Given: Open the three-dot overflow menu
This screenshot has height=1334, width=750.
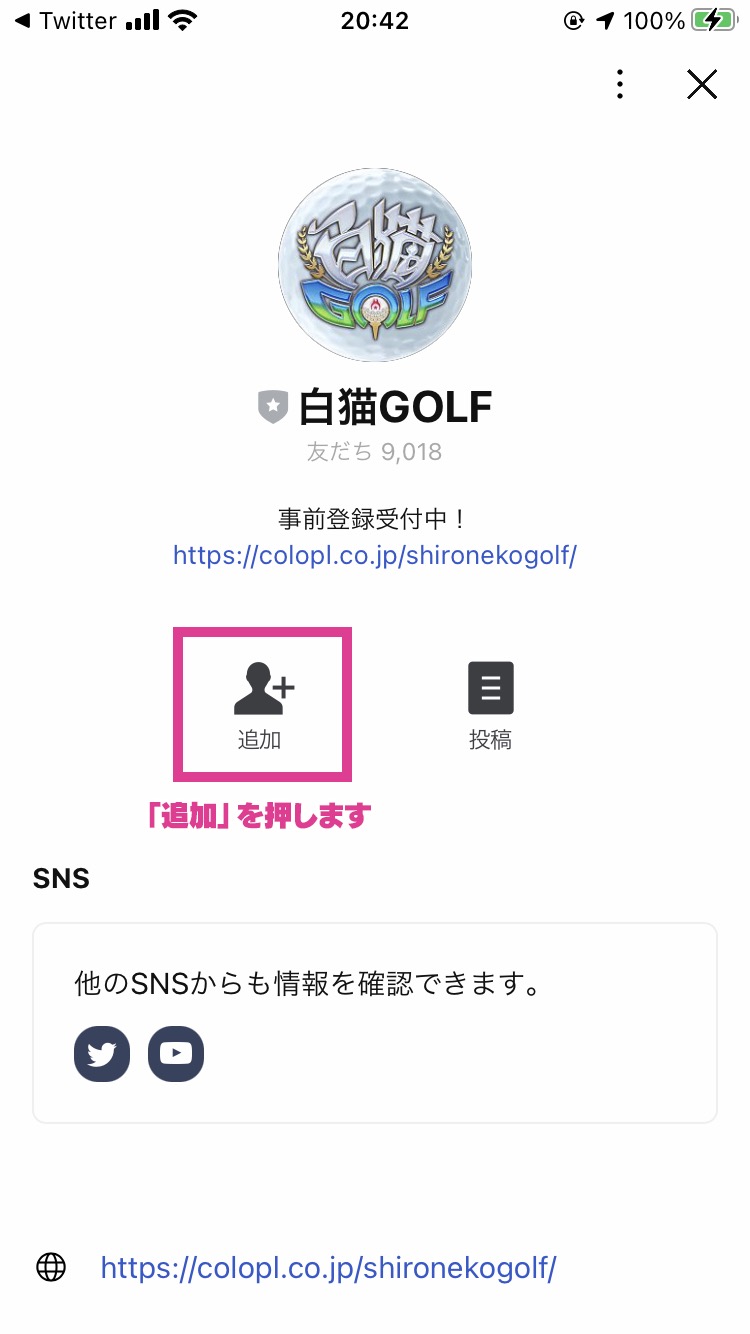Looking at the screenshot, I should pos(620,85).
